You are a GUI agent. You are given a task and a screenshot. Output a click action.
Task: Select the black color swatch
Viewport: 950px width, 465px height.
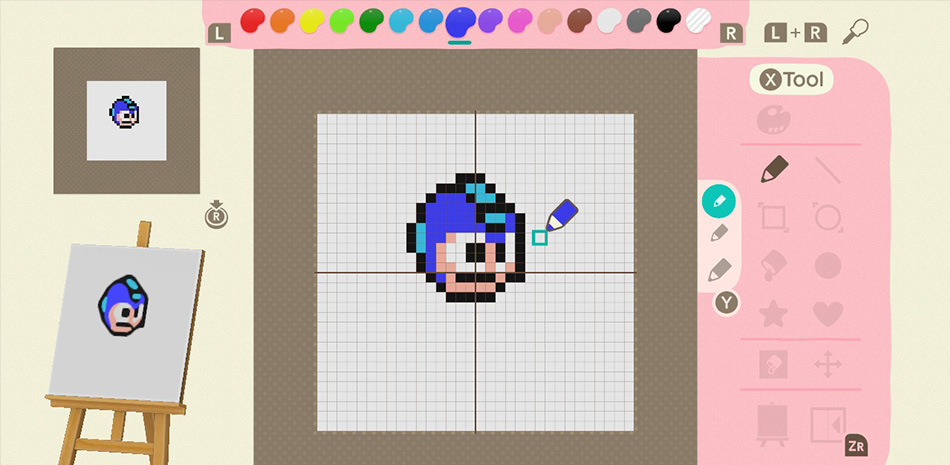pos(668,20)
